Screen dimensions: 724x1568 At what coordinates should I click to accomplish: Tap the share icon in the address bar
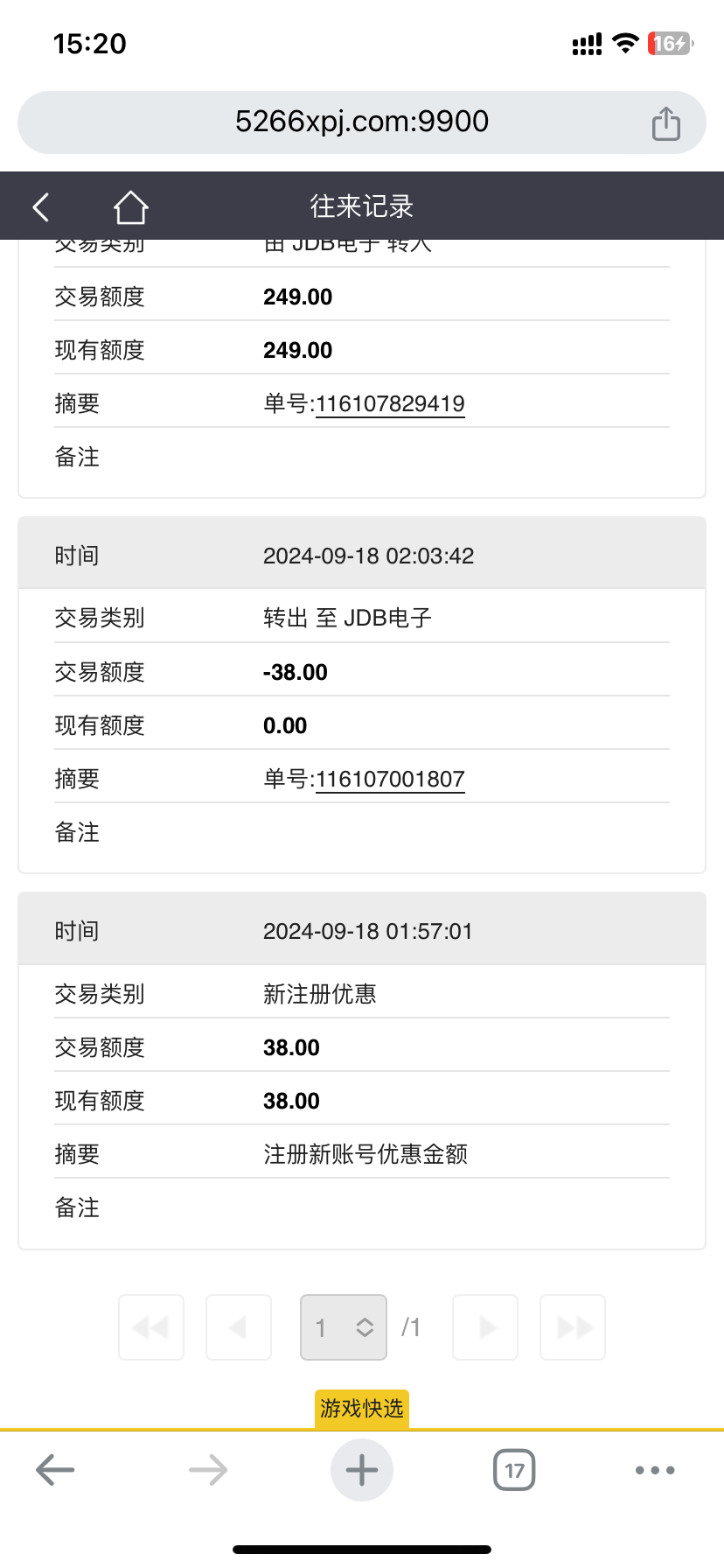coord(666,123)
